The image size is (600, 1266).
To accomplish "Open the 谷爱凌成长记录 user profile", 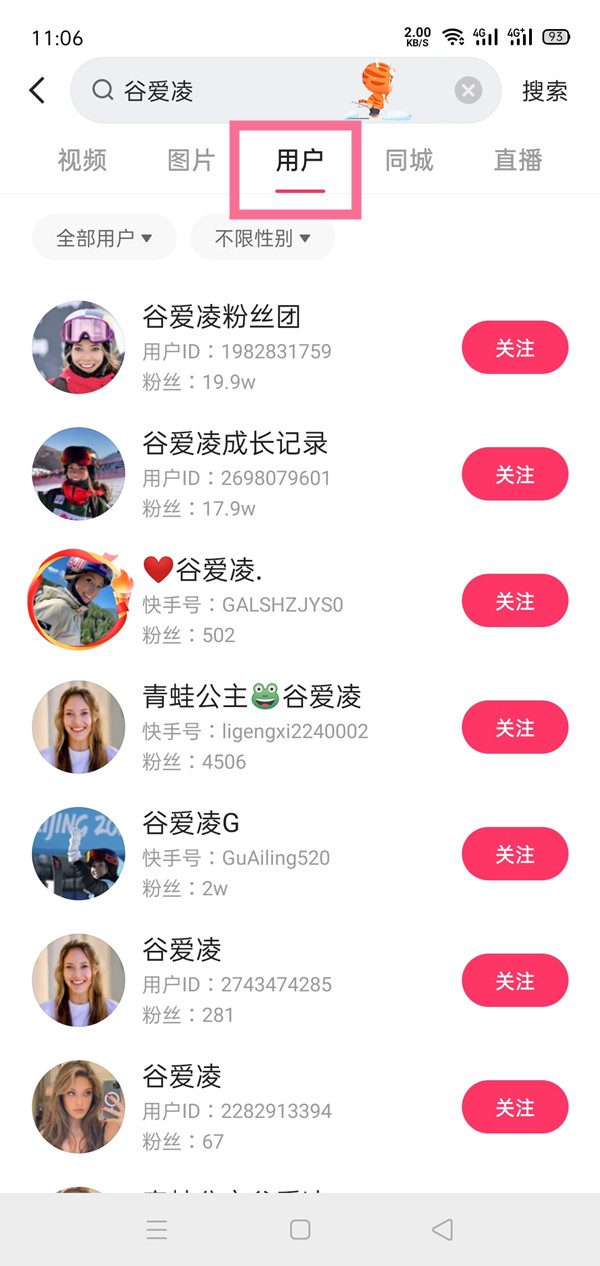I will pyautogui.click(x=235, y=444).
